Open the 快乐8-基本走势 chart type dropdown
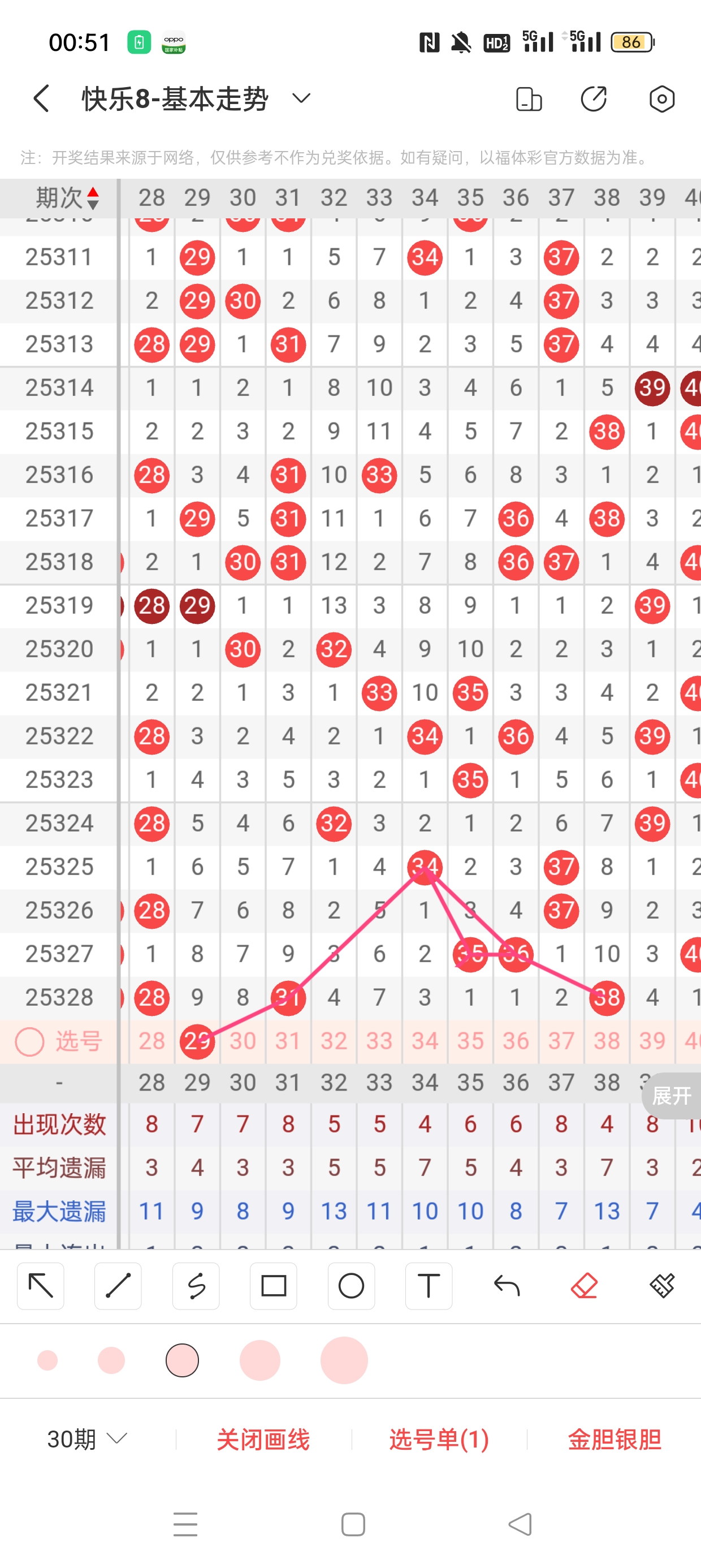 301,98
